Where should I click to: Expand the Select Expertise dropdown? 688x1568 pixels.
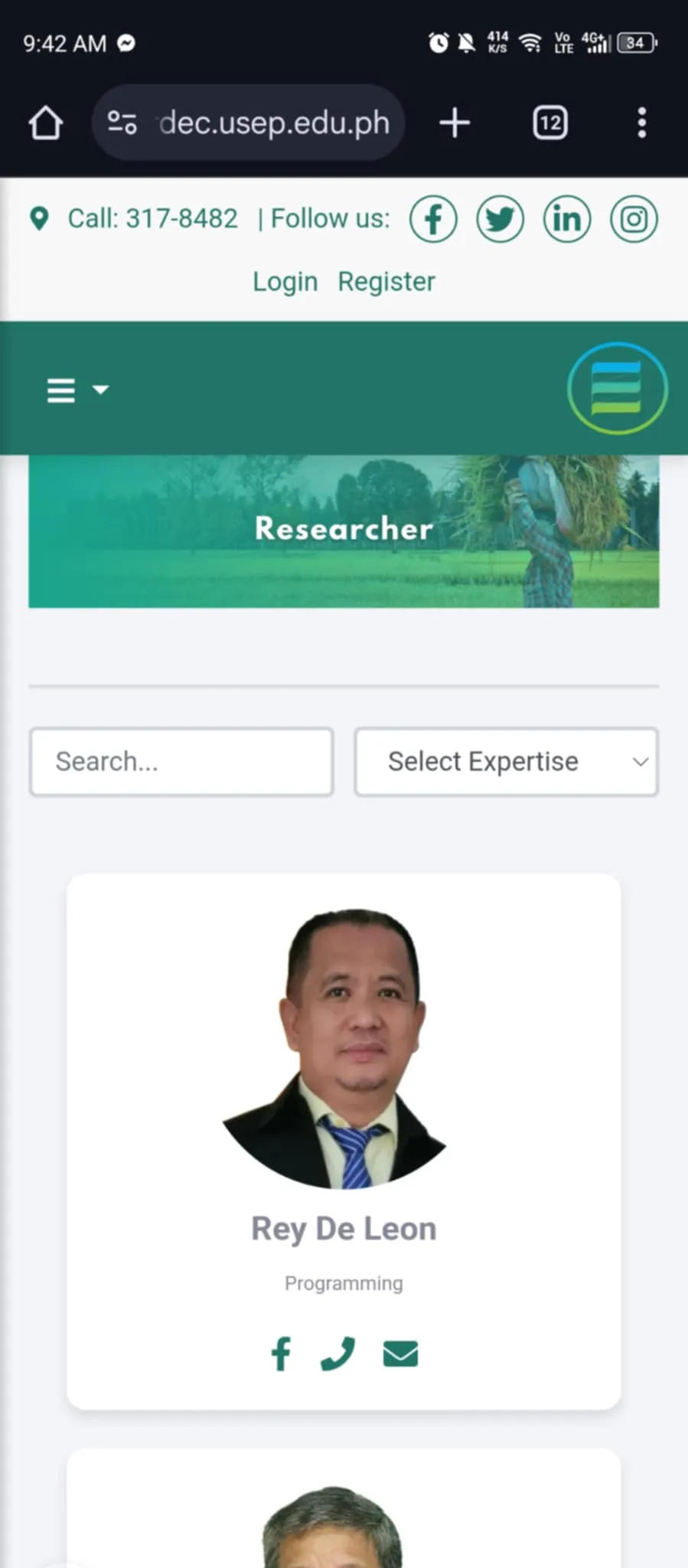pos(506,762)
